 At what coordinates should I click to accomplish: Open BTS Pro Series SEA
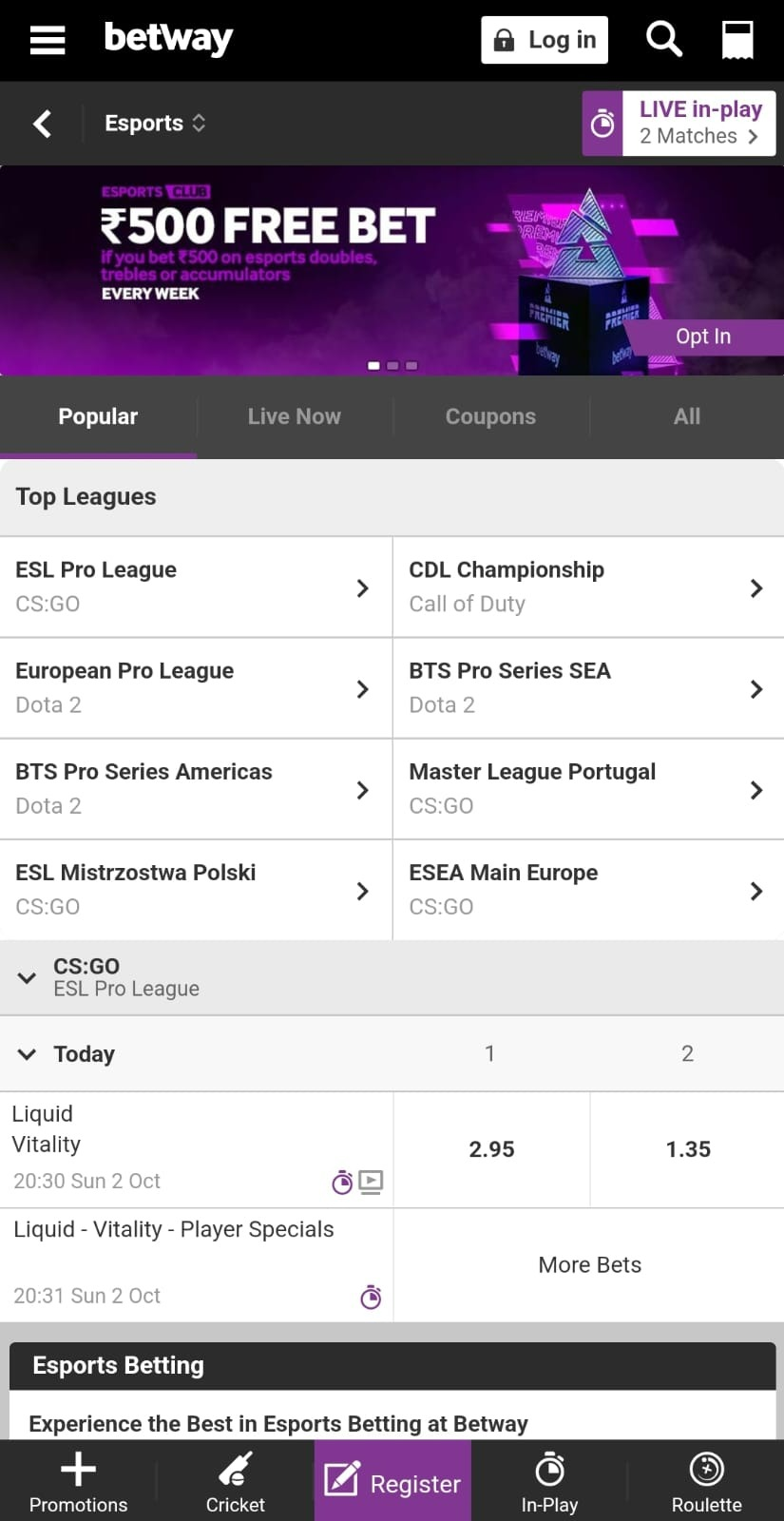click(589, 687)
